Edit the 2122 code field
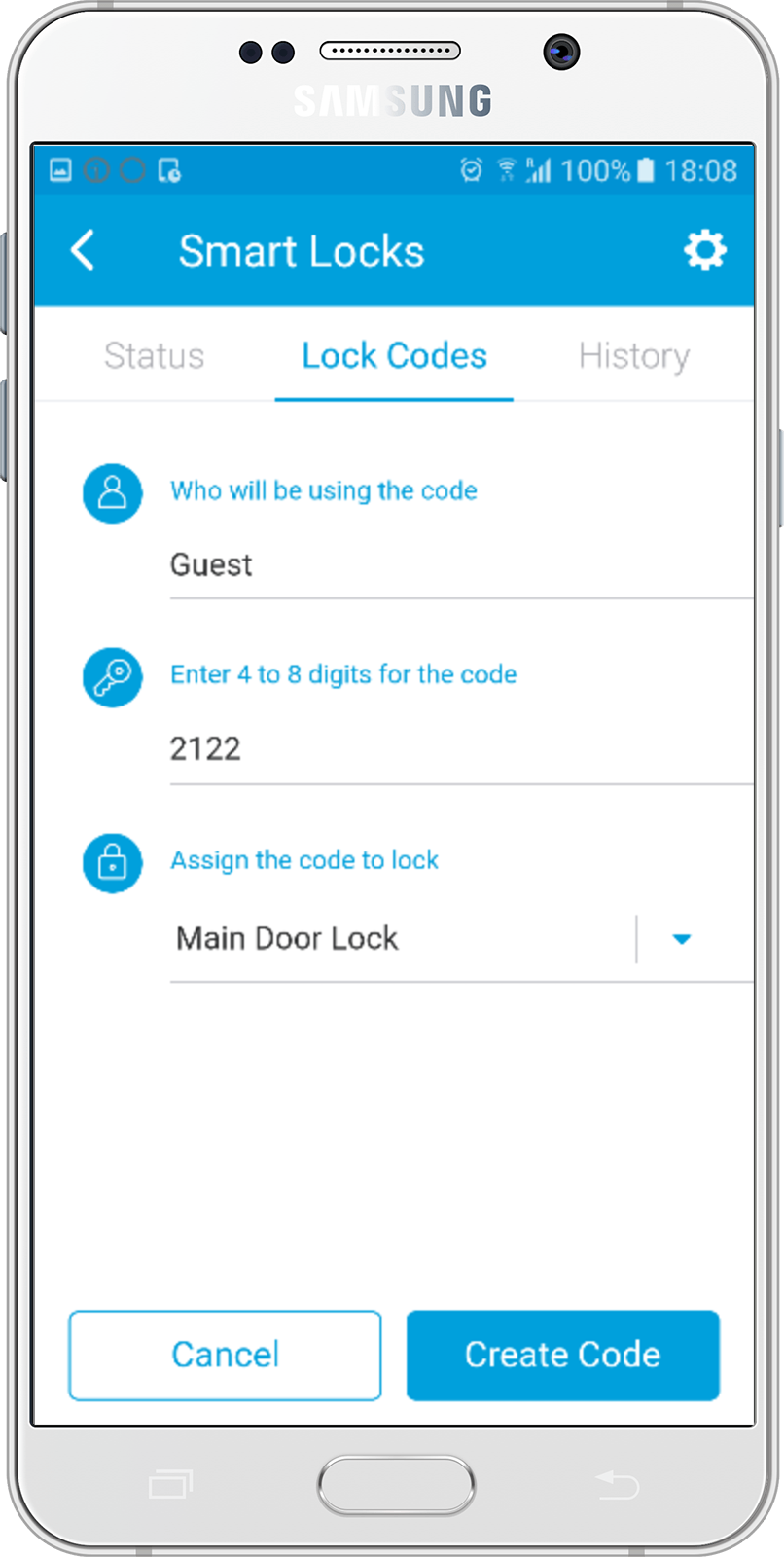 pyautogui.click(x=462, y=750)
